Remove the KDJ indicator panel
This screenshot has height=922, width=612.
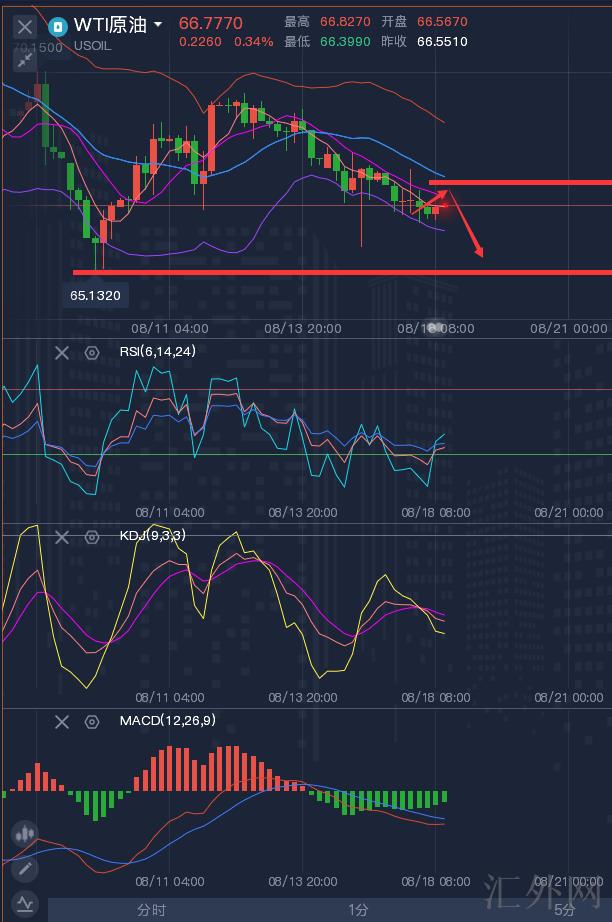tap(62, 537)
